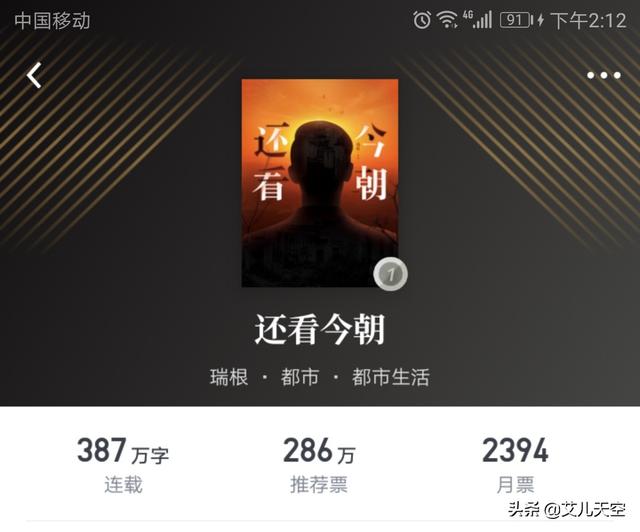Open the 都市 category
Screen dimensions: 640x532
click(300, 378)
